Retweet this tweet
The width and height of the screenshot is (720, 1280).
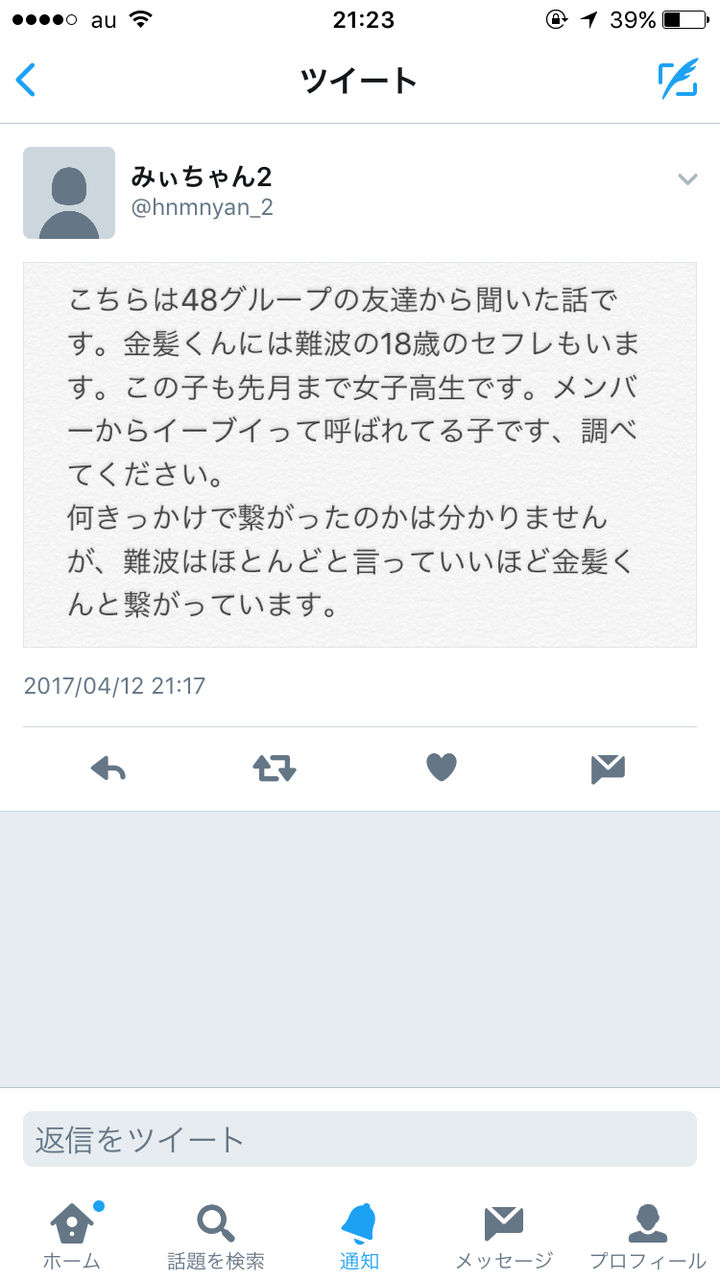coord(274,768)
